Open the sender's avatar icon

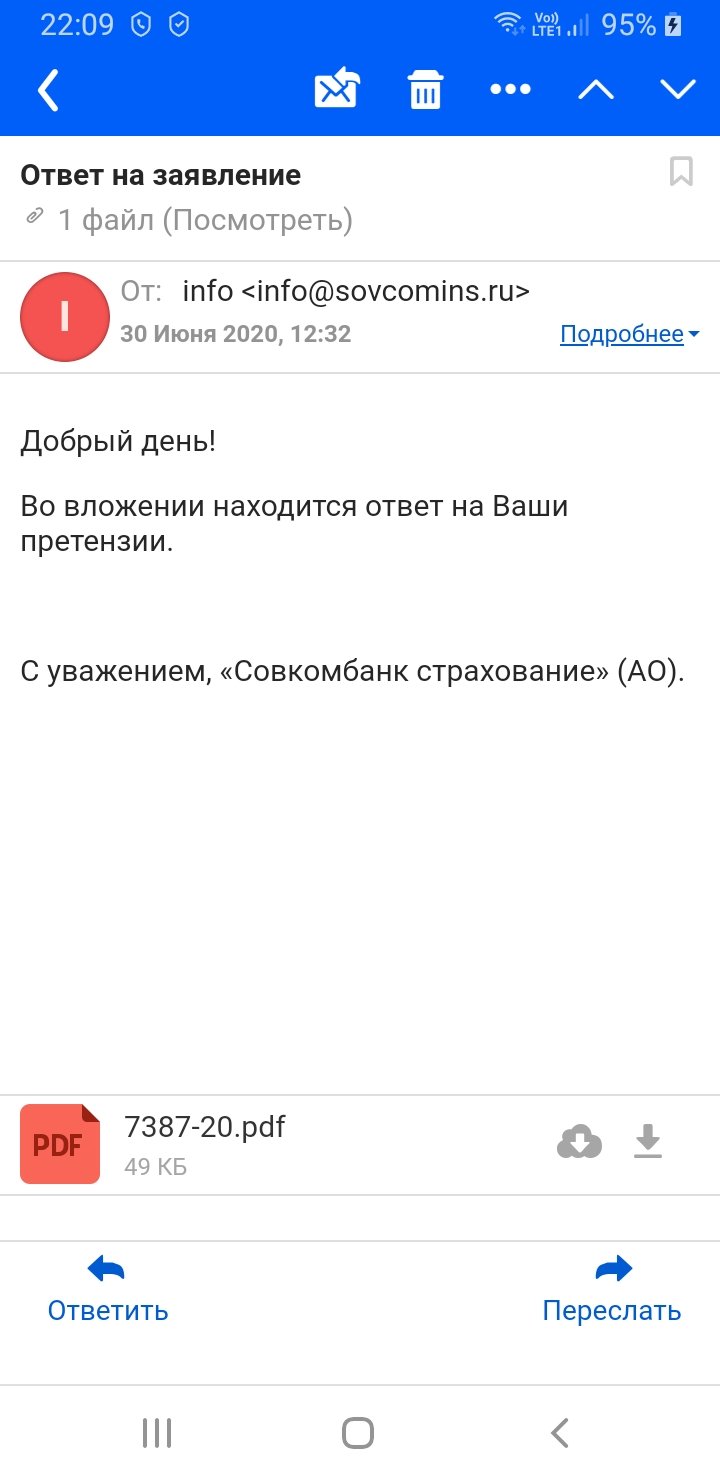[65, 317]
